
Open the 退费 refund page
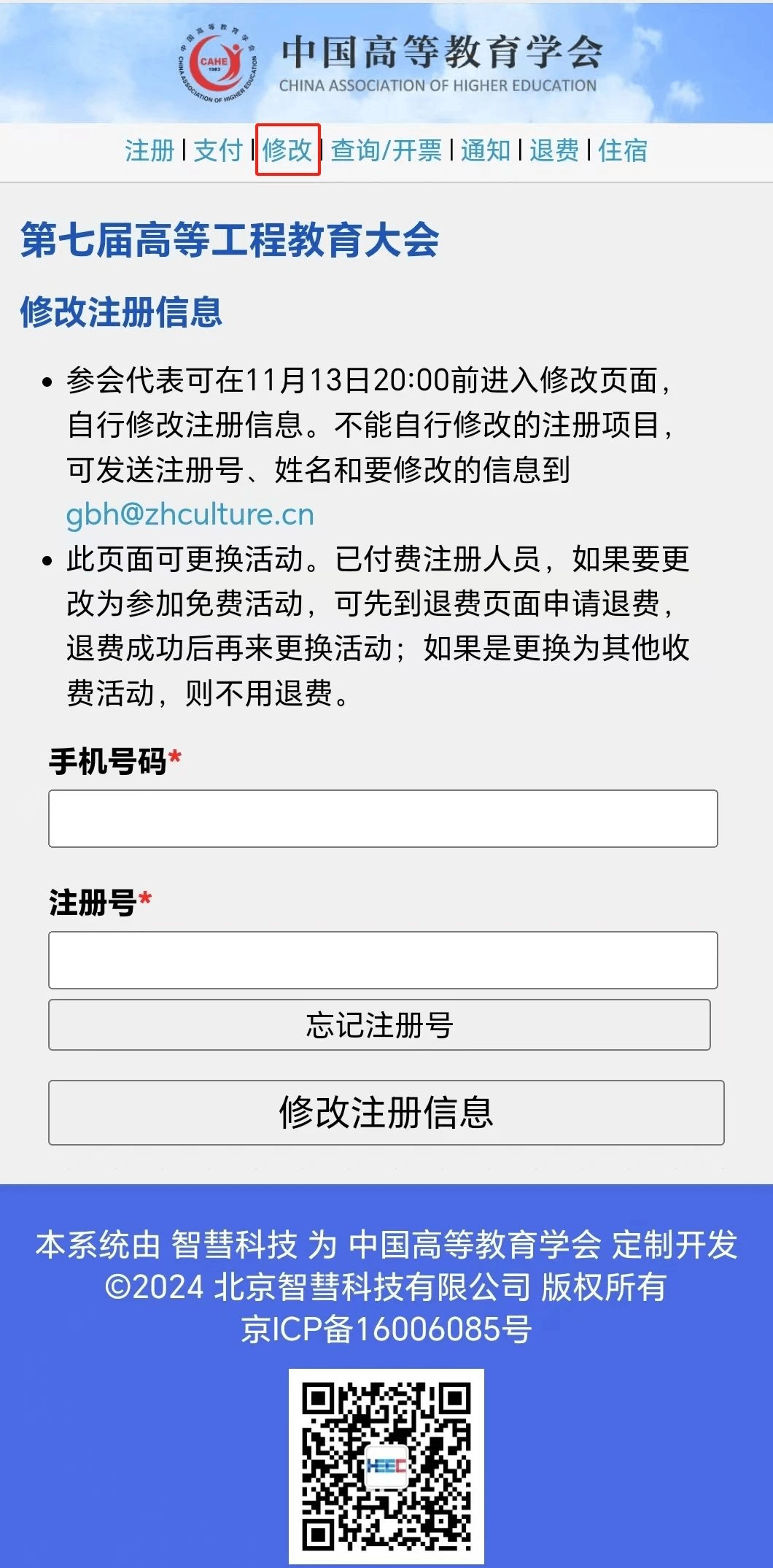click(554, 150)
